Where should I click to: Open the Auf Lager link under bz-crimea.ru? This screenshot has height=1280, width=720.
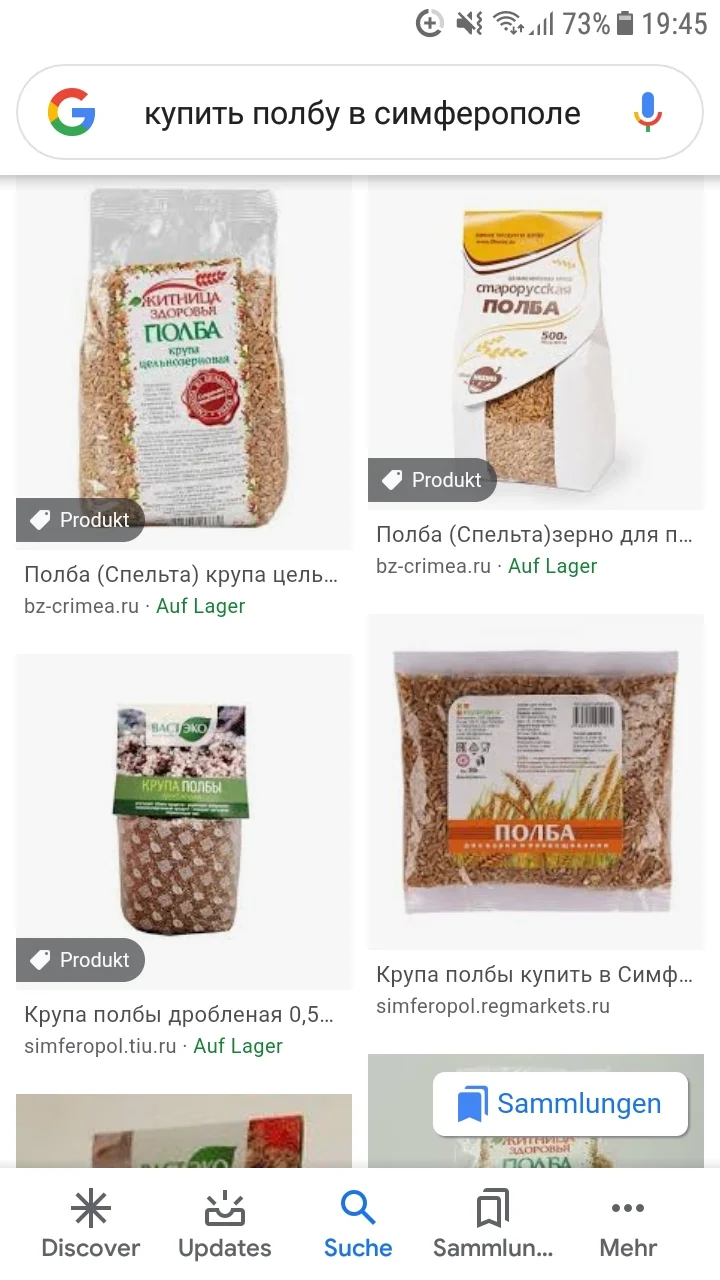pyautogui.click(x=200, y=606)
